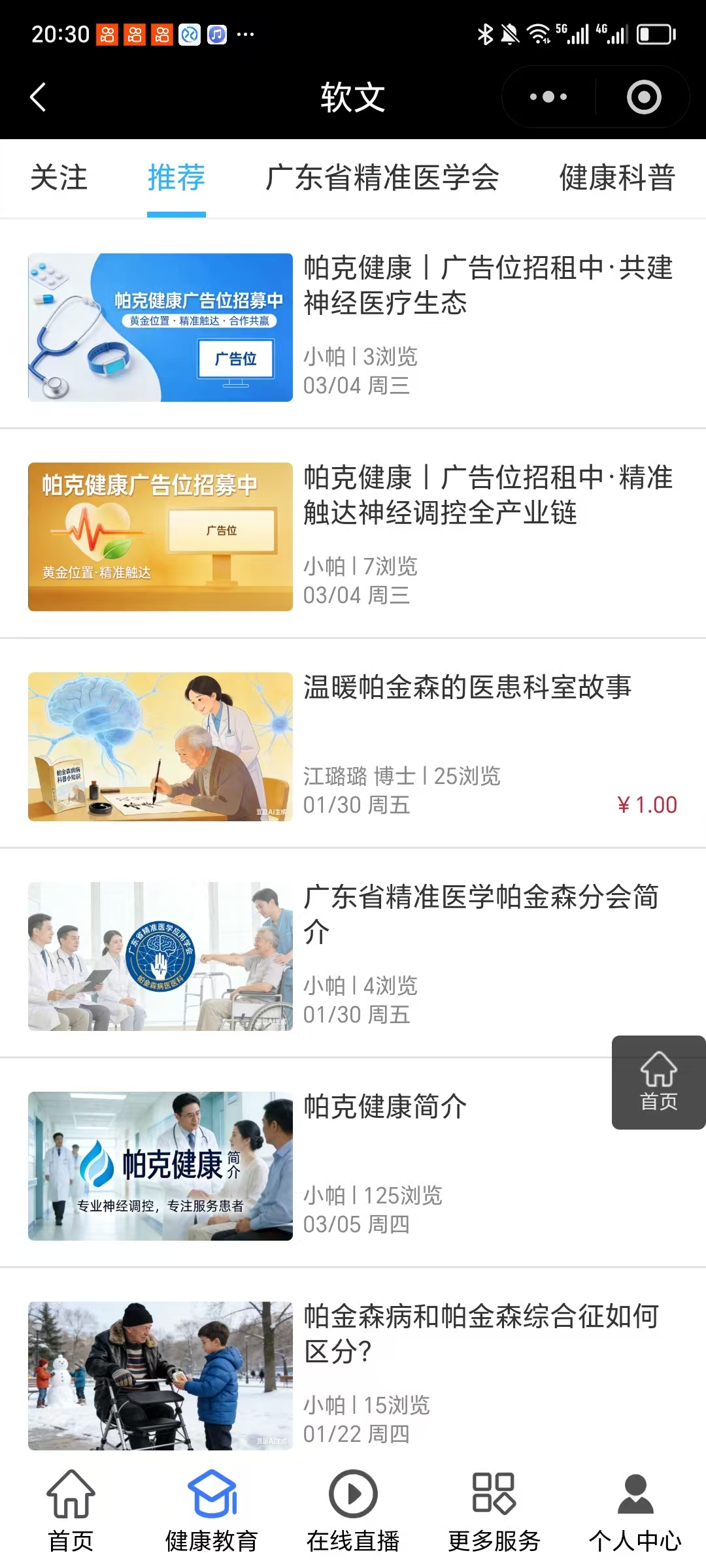The width and height of the screenshot is (706, 1568).
Task: Open the mini program more-options menu
Action: (548, 97)
